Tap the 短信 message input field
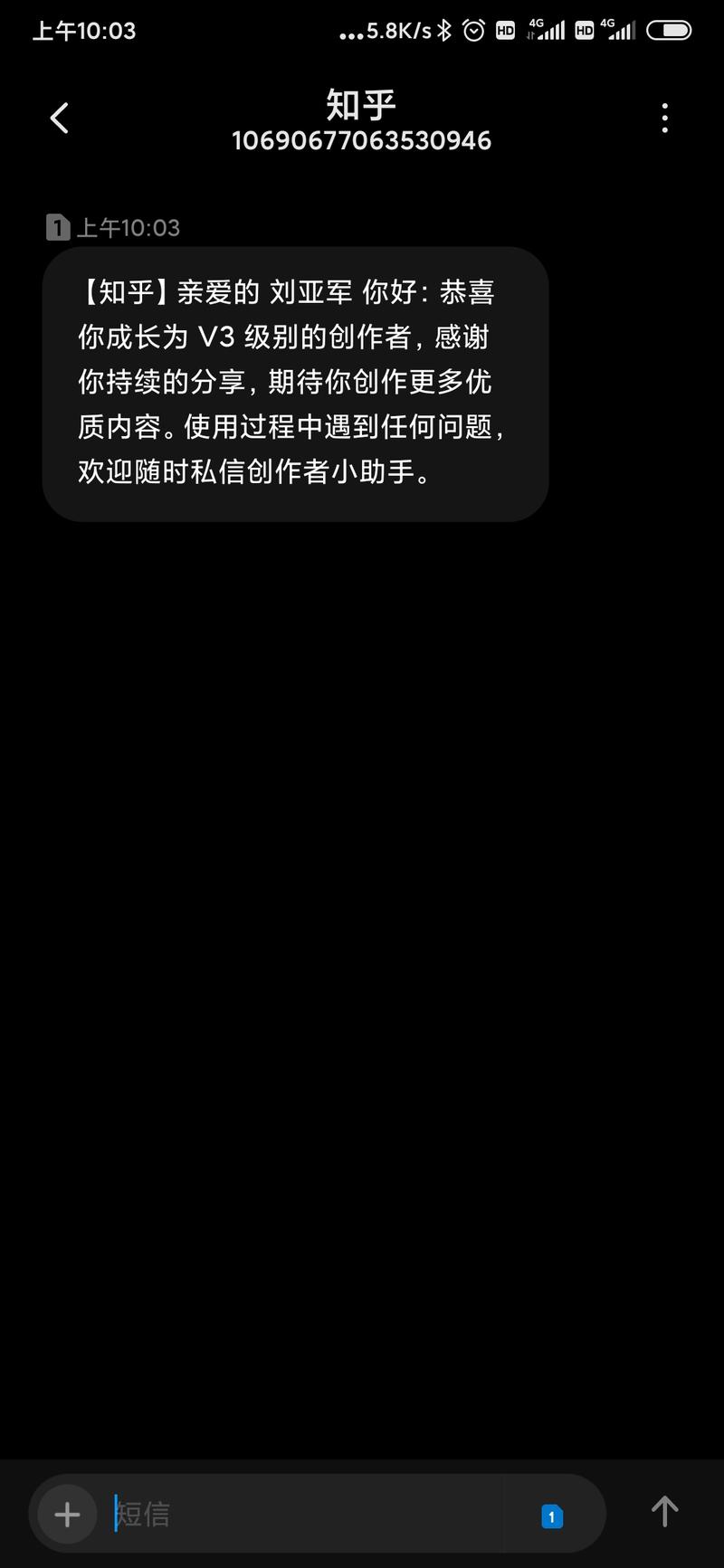724x1568 pixels. [x=271, y=1513]
